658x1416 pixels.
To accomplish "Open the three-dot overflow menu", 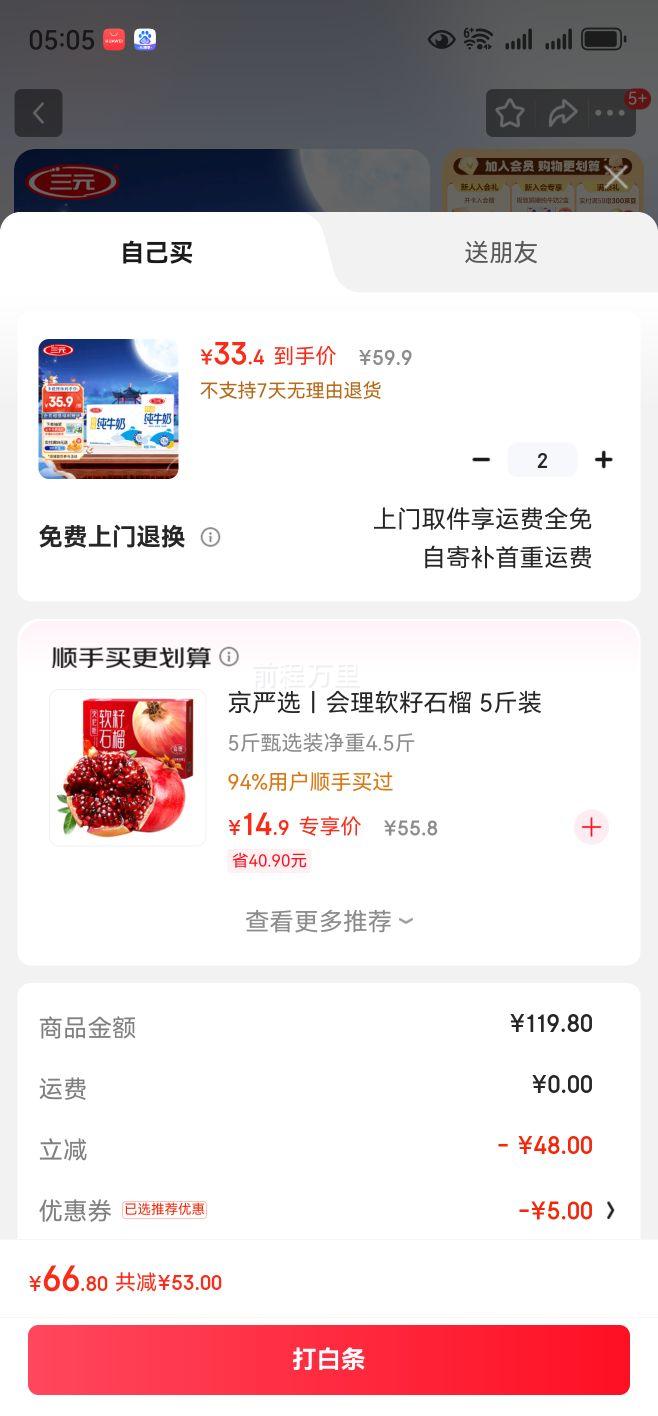I will [610, 113].
